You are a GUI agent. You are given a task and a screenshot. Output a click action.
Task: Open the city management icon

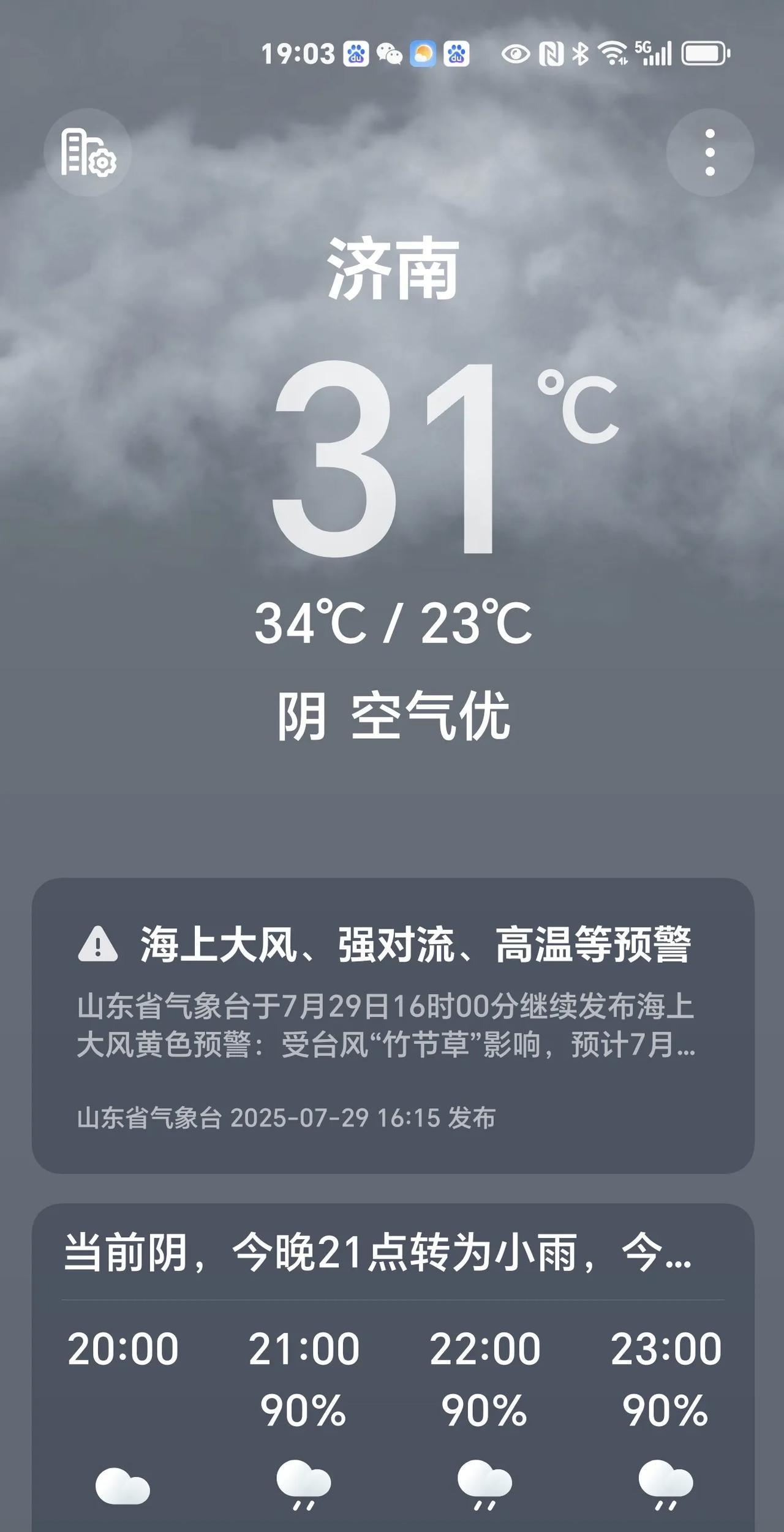coord(88,153)
